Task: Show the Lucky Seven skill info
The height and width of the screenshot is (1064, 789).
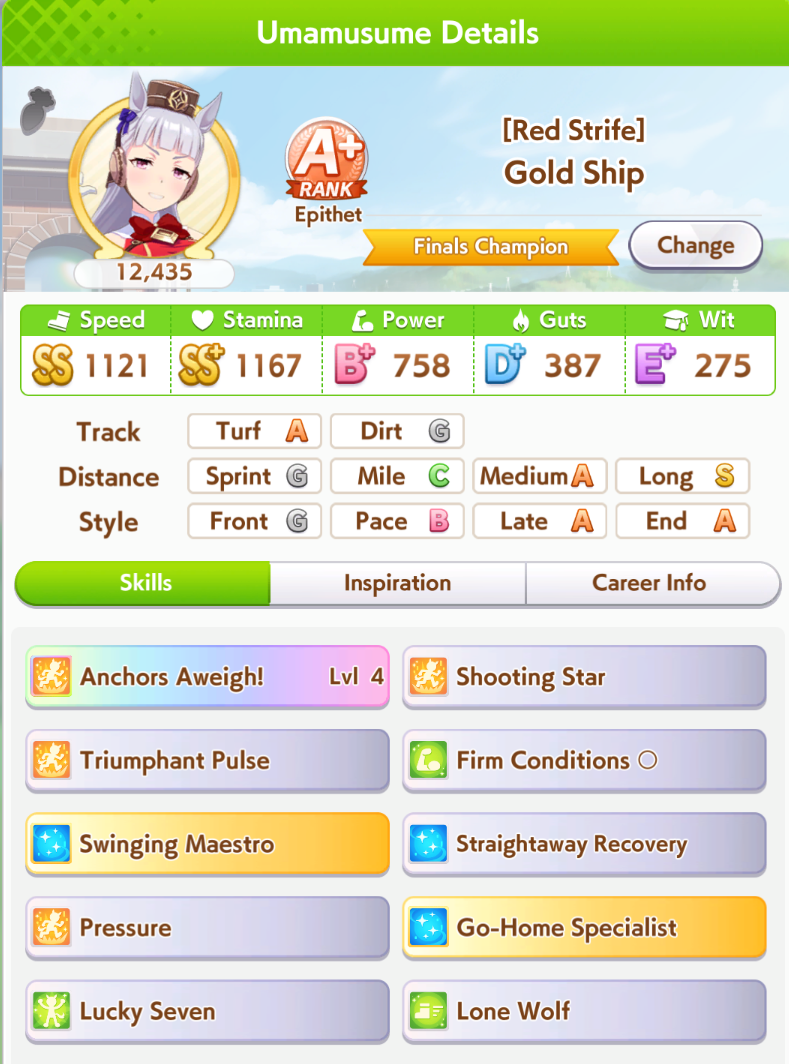Action: [x=207, y=1011]
